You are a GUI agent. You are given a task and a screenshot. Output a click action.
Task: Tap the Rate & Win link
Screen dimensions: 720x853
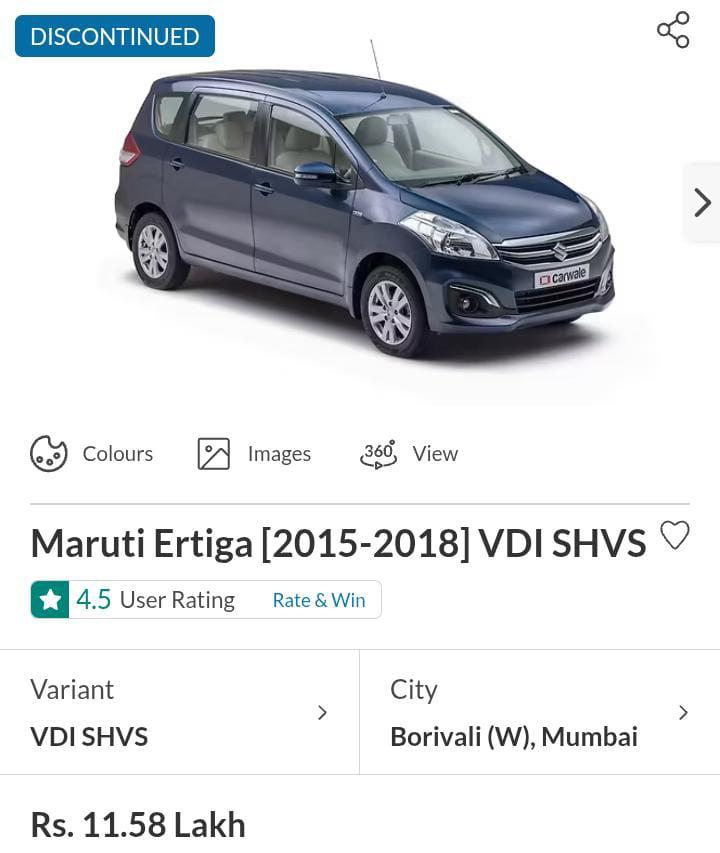point(318,600)
